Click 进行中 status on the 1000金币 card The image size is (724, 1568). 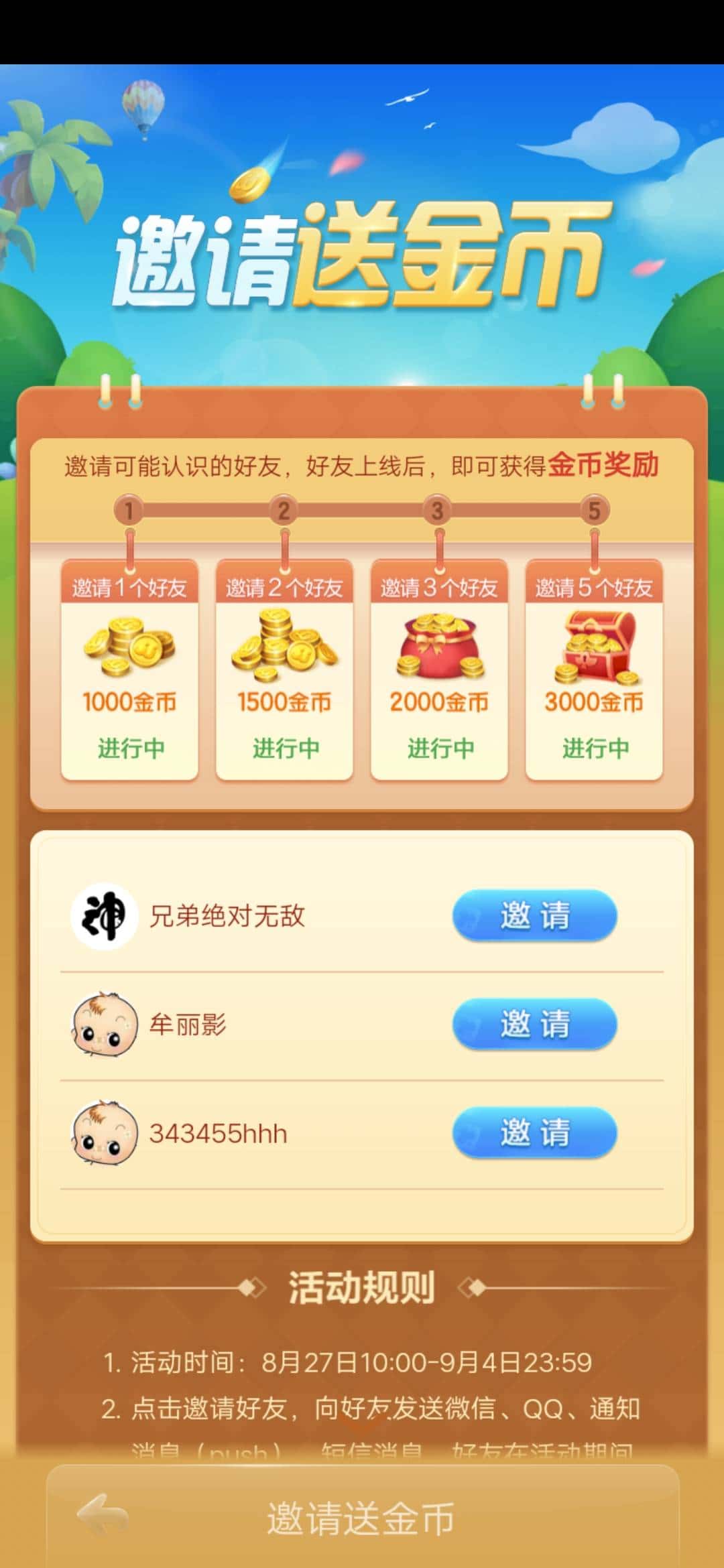tap(129, 748)
